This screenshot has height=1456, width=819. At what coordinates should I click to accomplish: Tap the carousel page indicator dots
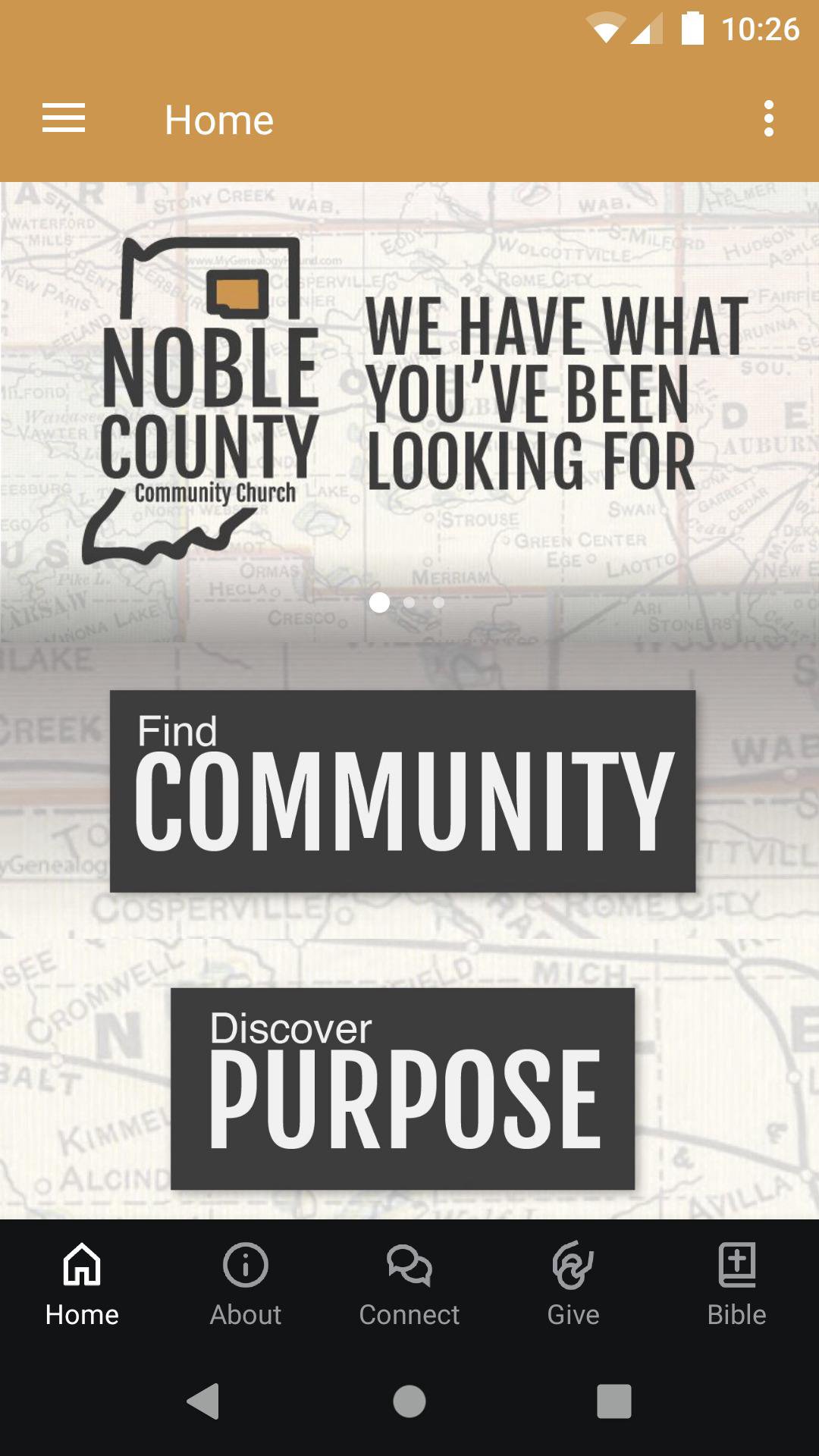pyautogui.click(x=409, y=603)
